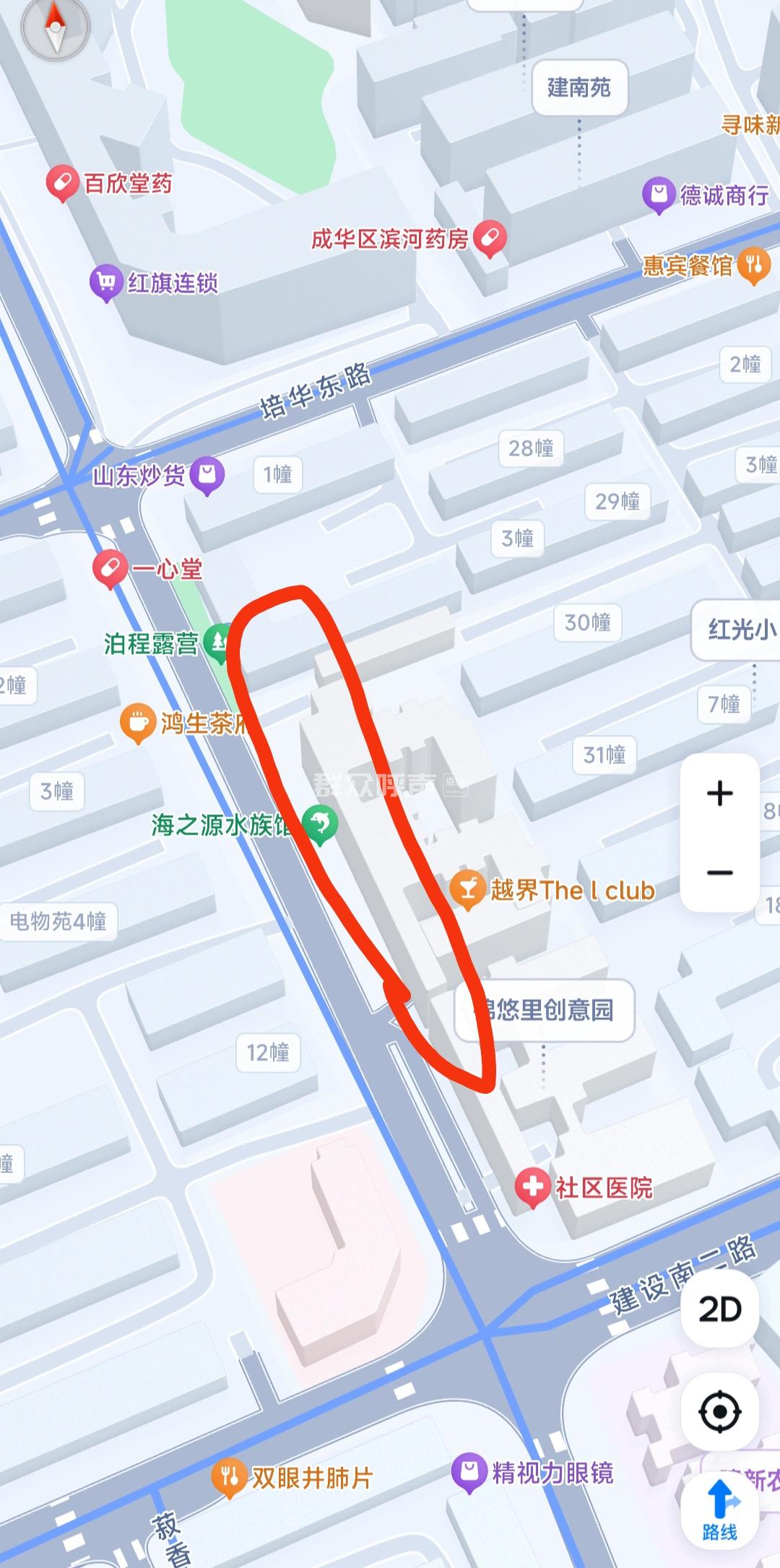Select the 建南苑 place label

pos(579,88)
